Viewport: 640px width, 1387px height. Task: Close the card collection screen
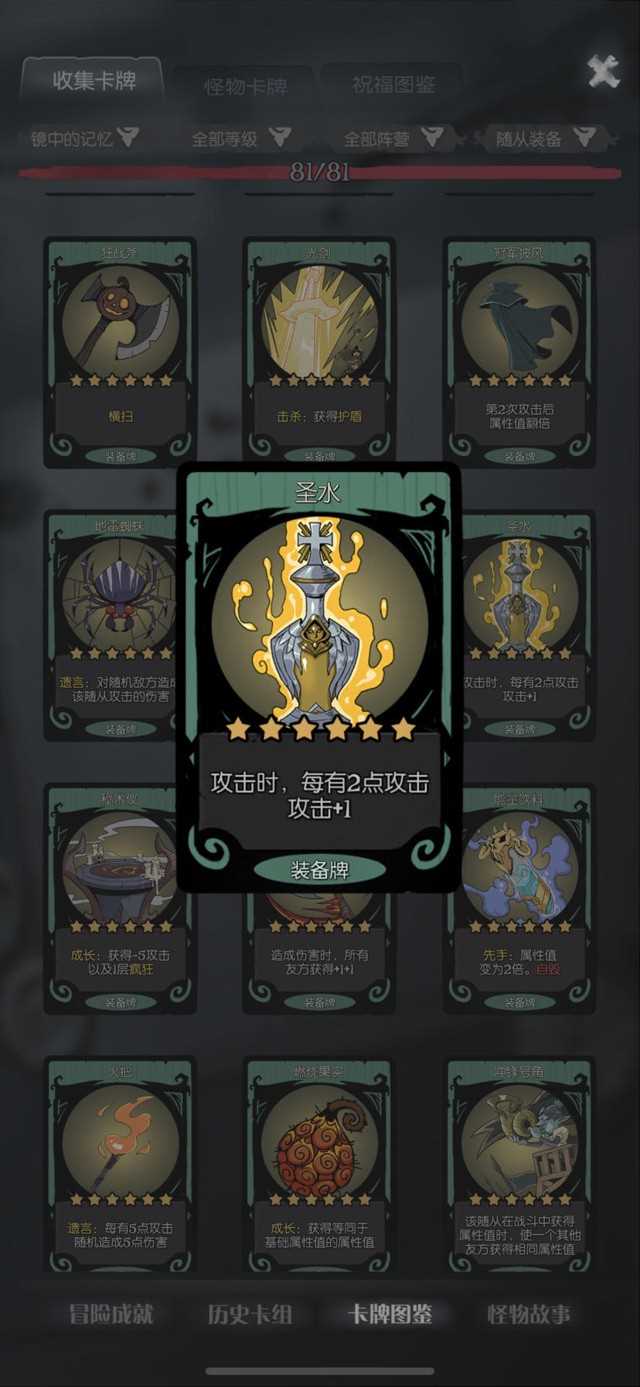click(x=603, y=72)
